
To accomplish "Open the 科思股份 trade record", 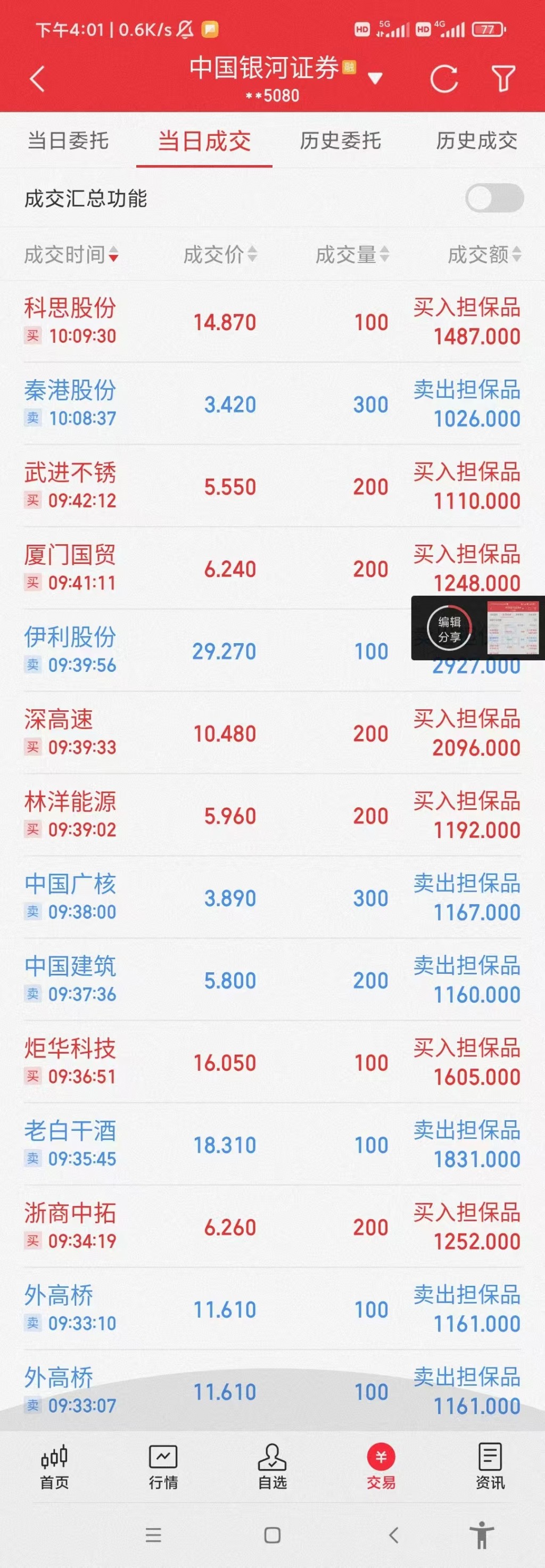I will [x=272, y=322].
